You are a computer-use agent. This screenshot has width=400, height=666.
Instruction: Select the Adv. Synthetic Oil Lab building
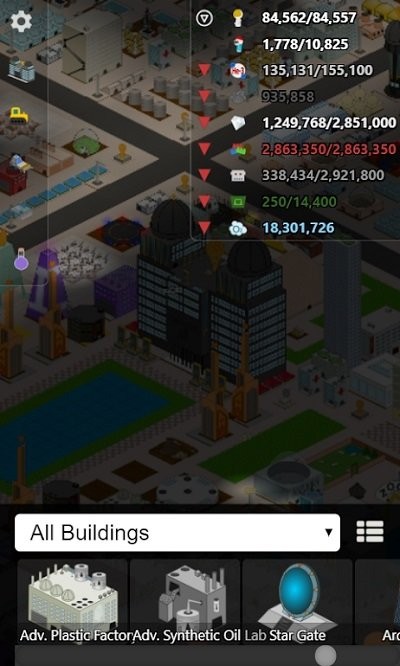click(x=184, y=601)
